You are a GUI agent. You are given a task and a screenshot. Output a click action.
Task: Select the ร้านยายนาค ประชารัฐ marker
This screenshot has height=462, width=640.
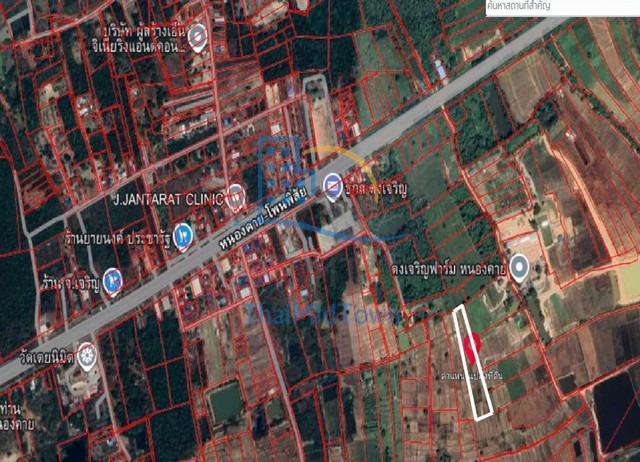(183, 236)
